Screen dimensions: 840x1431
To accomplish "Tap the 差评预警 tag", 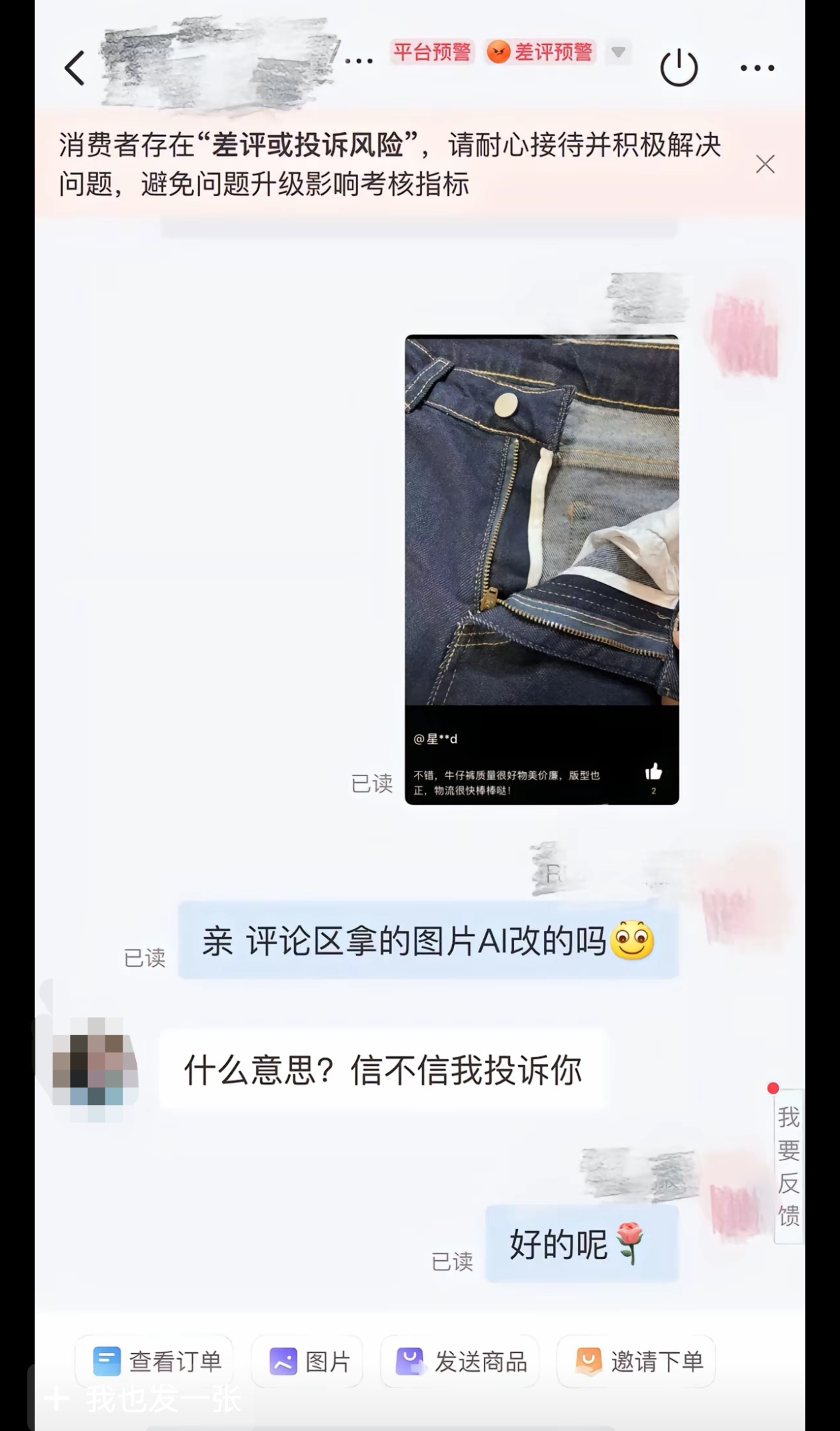I will (540, 52).
